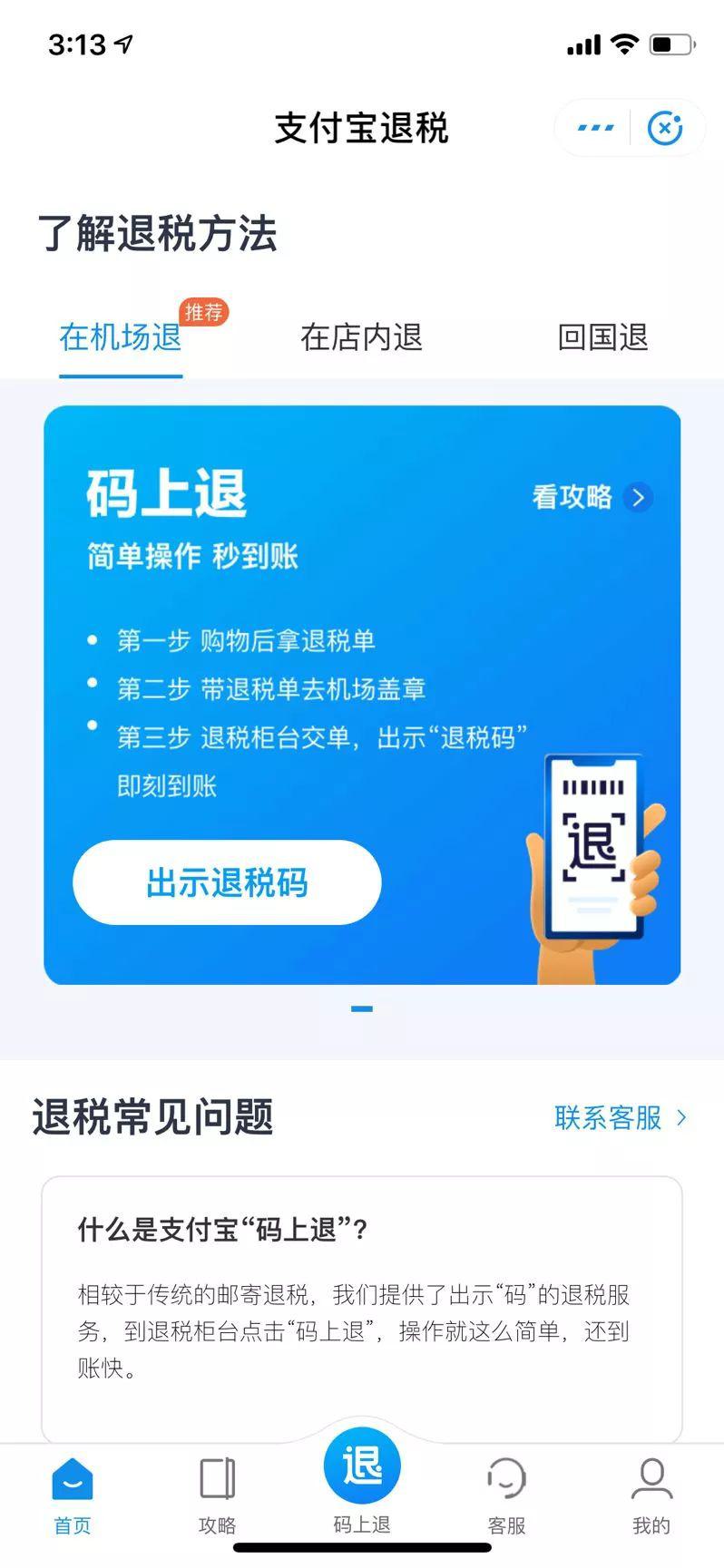This screenshot has height=1568, width=724.
Task: Close the 支付宝退税 mini-program
Action: coord(665,128)
